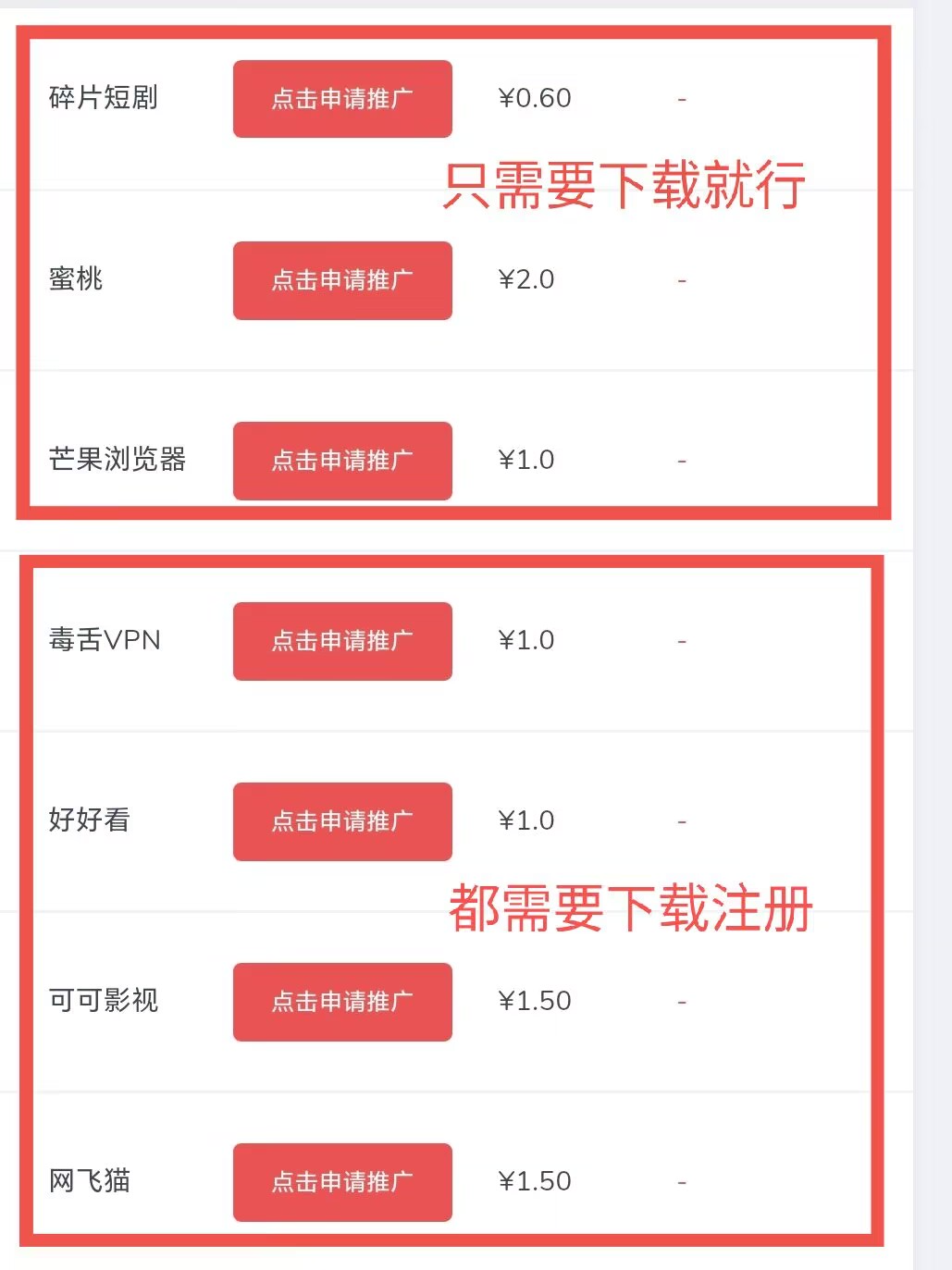Click 点击申请推广 button for 好好看
The height and width of the screenshot is (1270, 952).
click(342, 821)
